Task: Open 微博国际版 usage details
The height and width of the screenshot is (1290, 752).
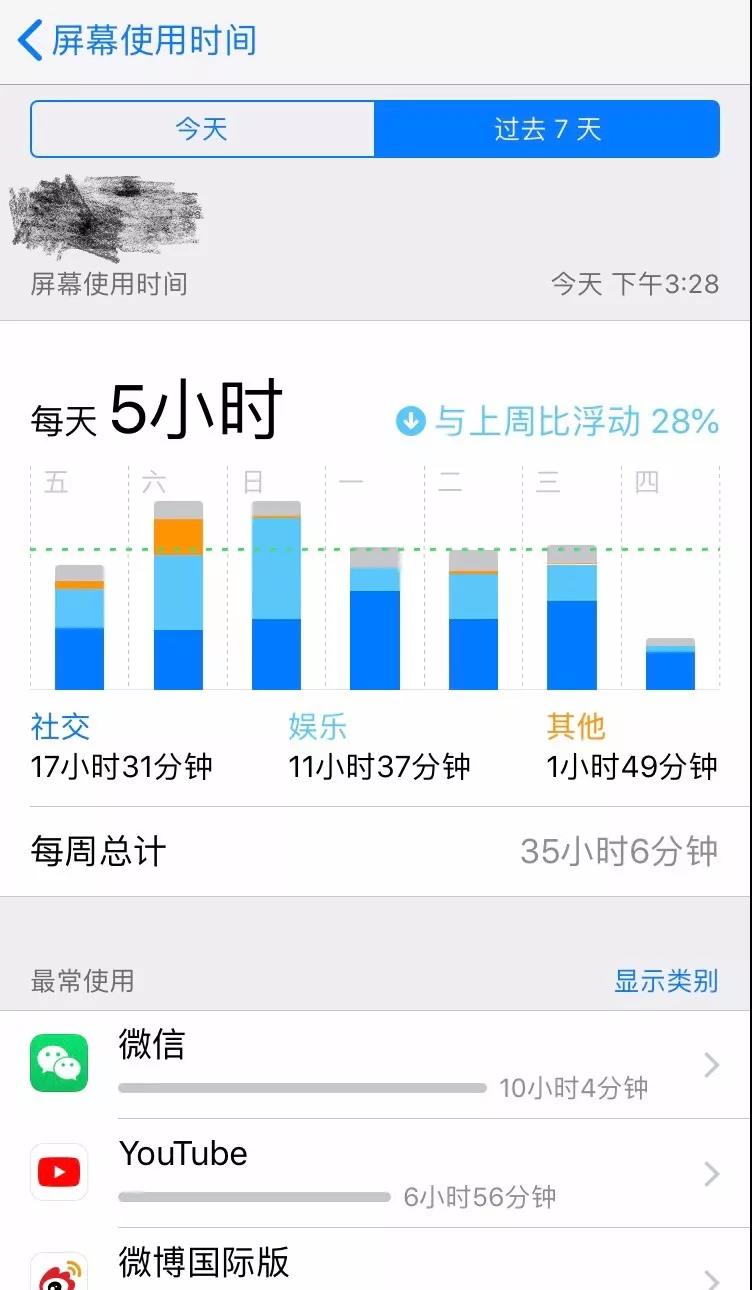Action: [376, 1260]
